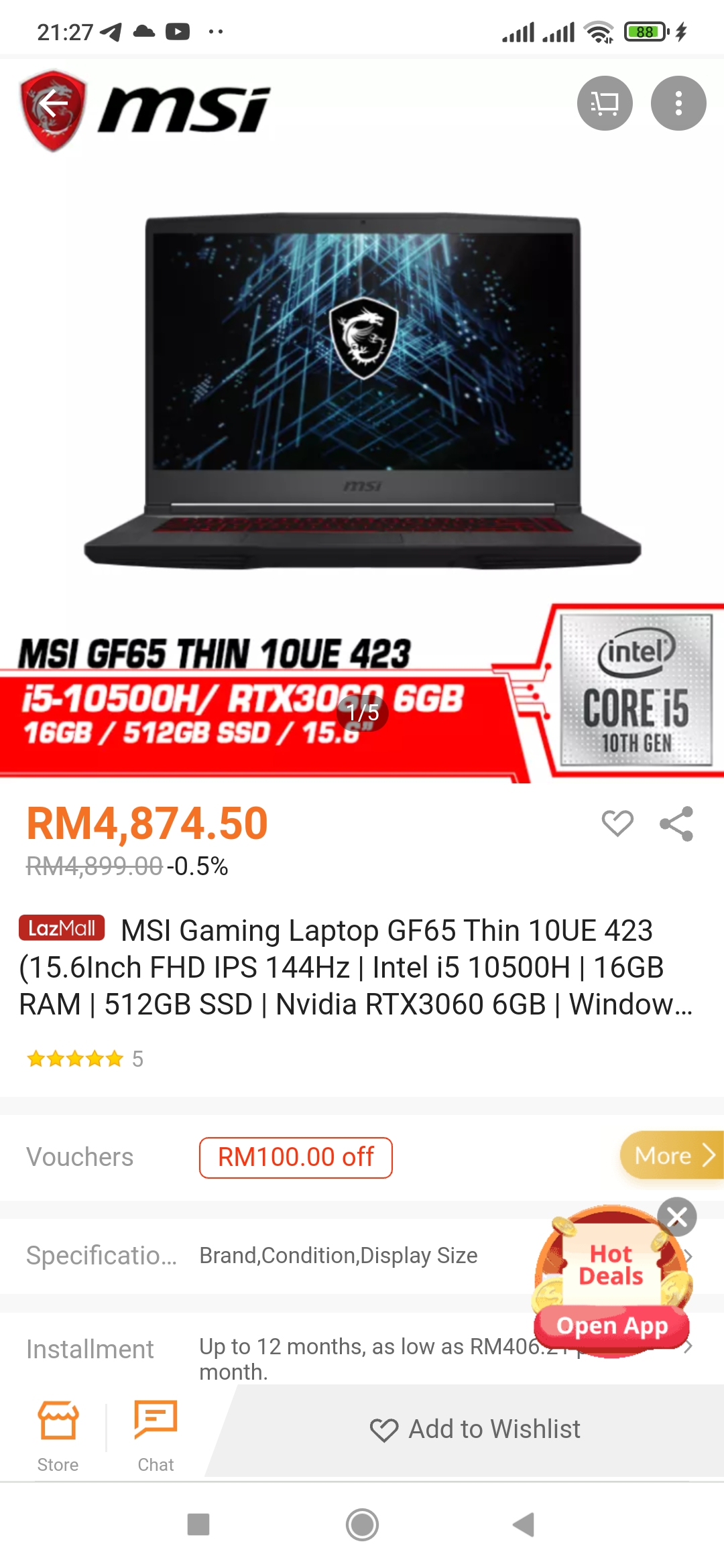This screenshot has height=1568, width=724.
Task: Tap the 1/5 image counter indicator
Action: tap(362, 714)
